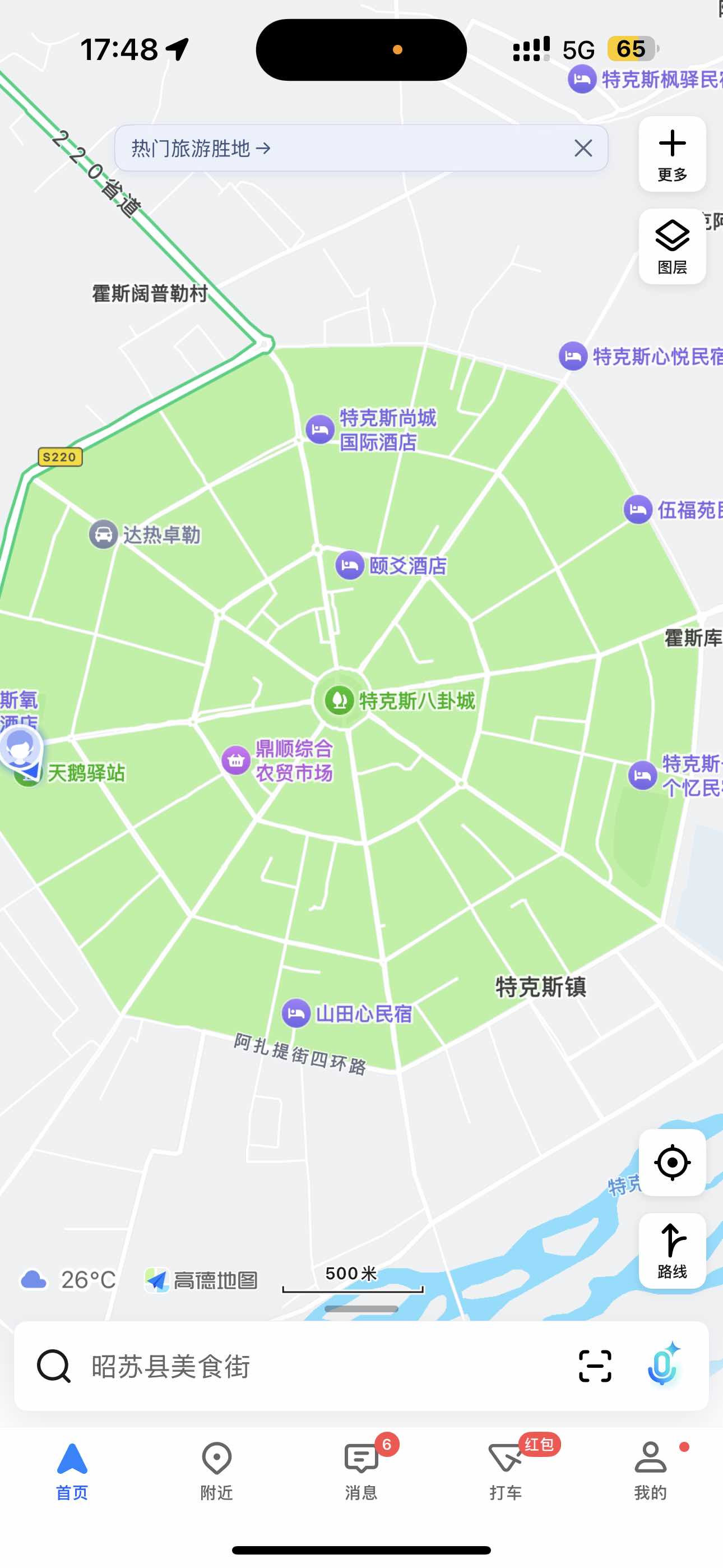
Task: Dismiss the 热门旅游胜地 banner
Action: 582,148
